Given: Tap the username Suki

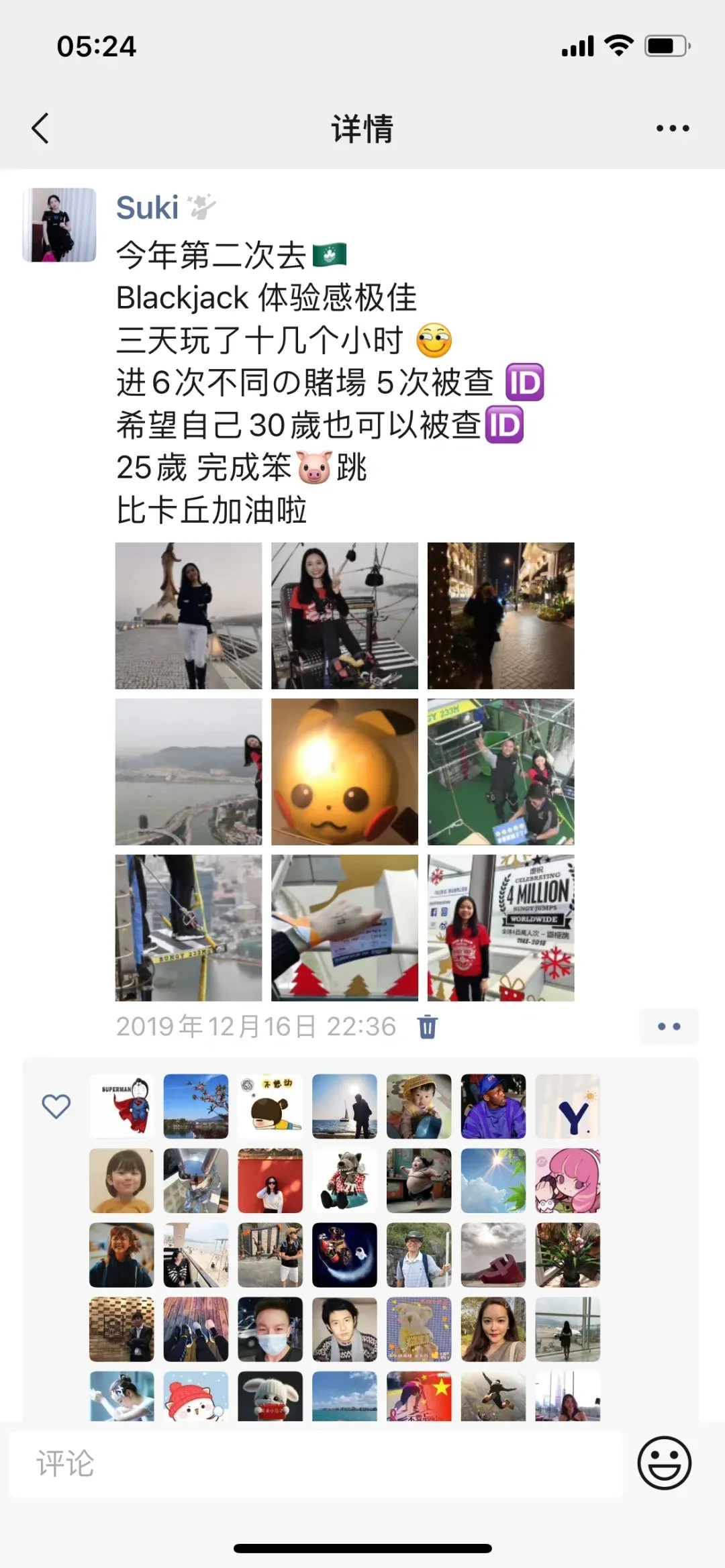Looking at the screenshot, I should click(147, 207).
